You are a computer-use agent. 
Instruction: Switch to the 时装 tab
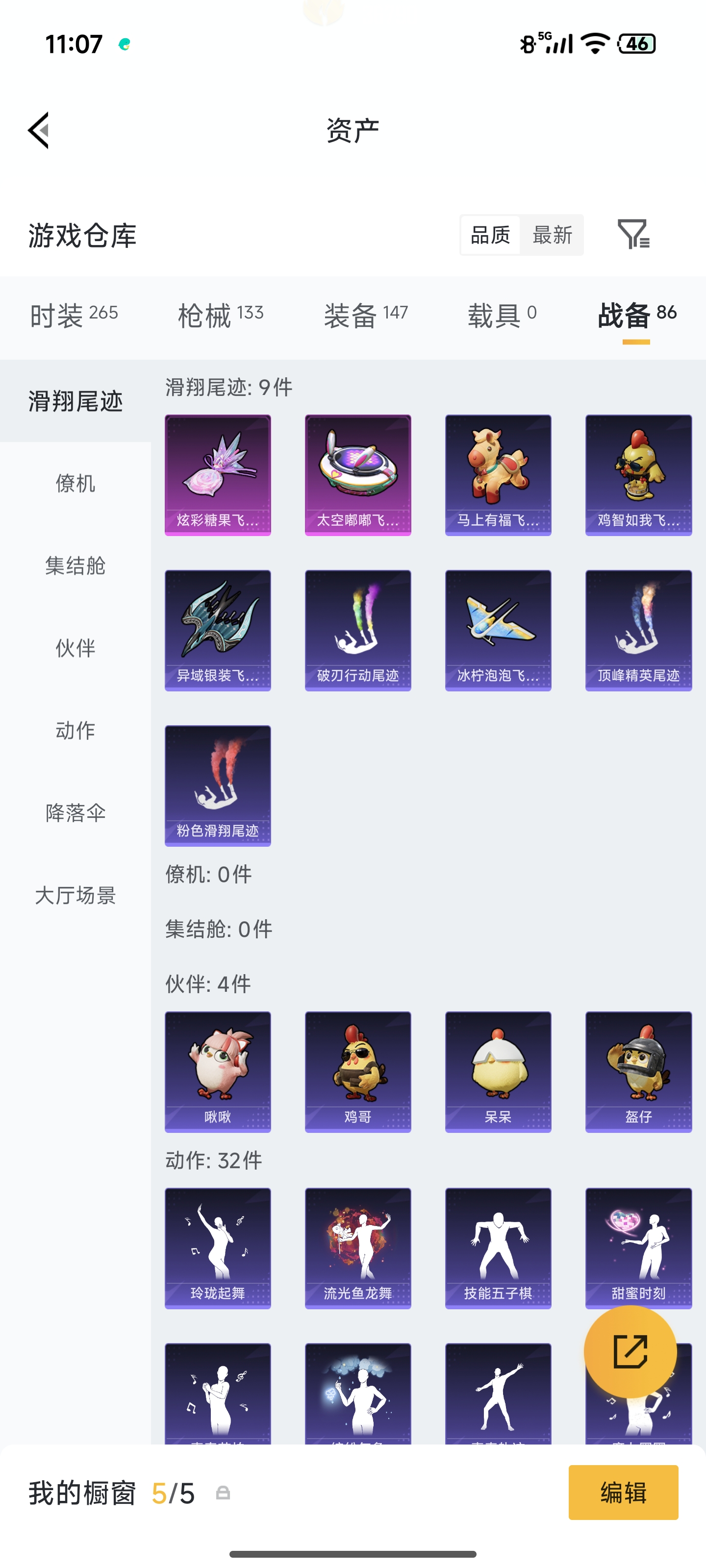[74, 315]
